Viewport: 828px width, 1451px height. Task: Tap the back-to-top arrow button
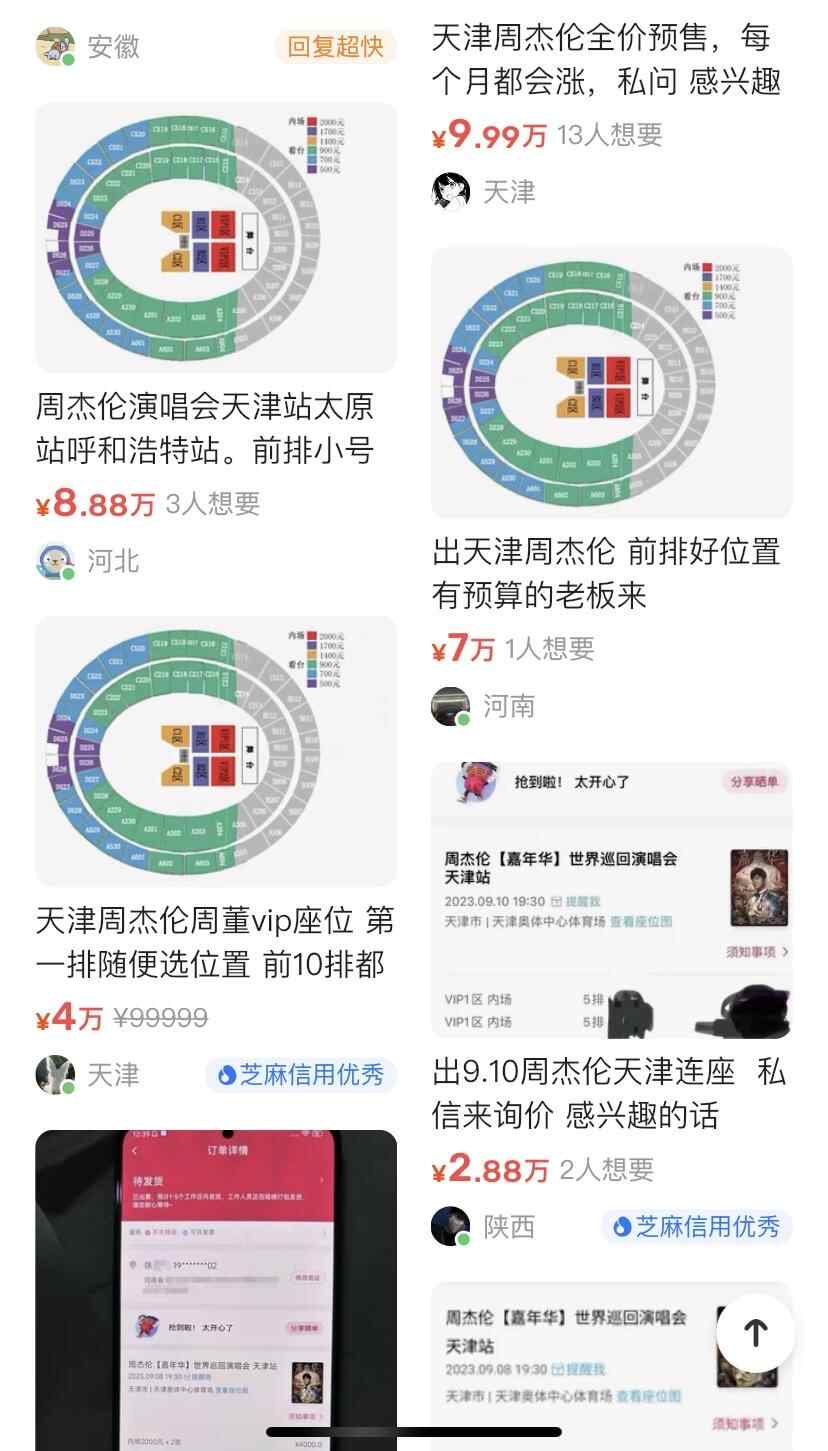[x=755, y=1333]
